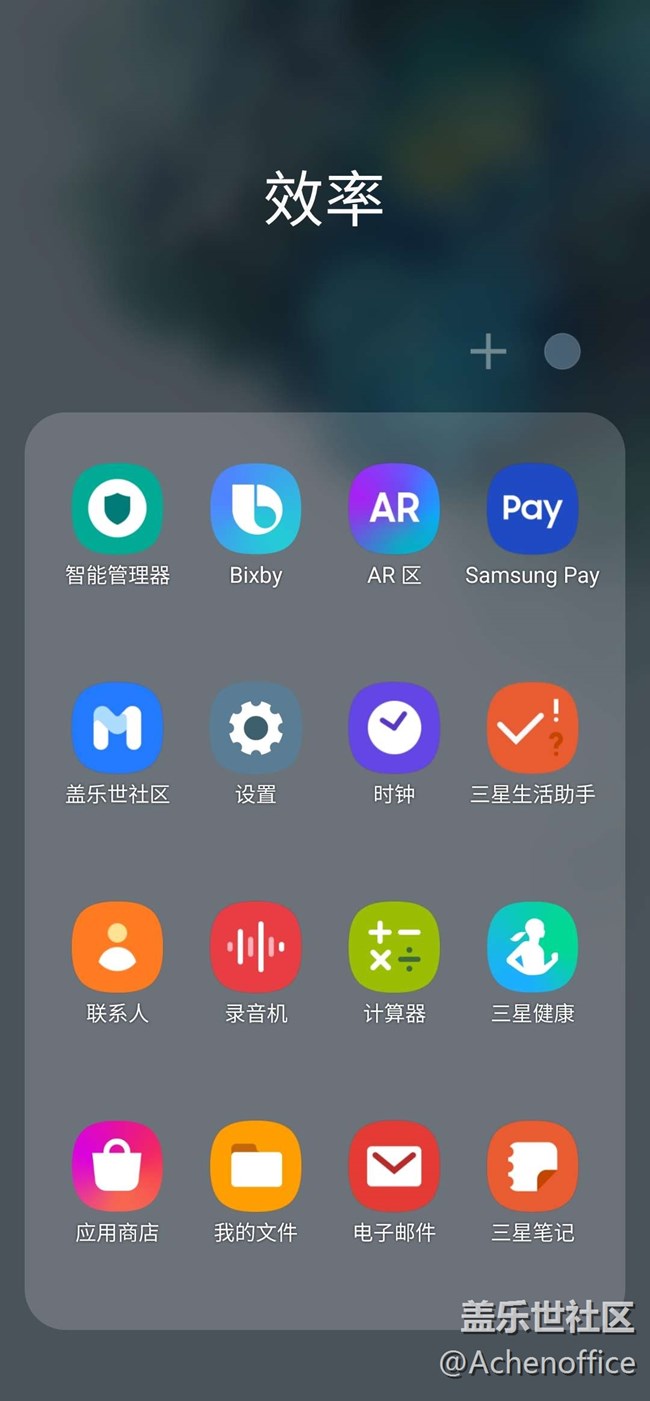Open 设置 settings app
This screenshot has width=650, height=1401.
point(256,728)
